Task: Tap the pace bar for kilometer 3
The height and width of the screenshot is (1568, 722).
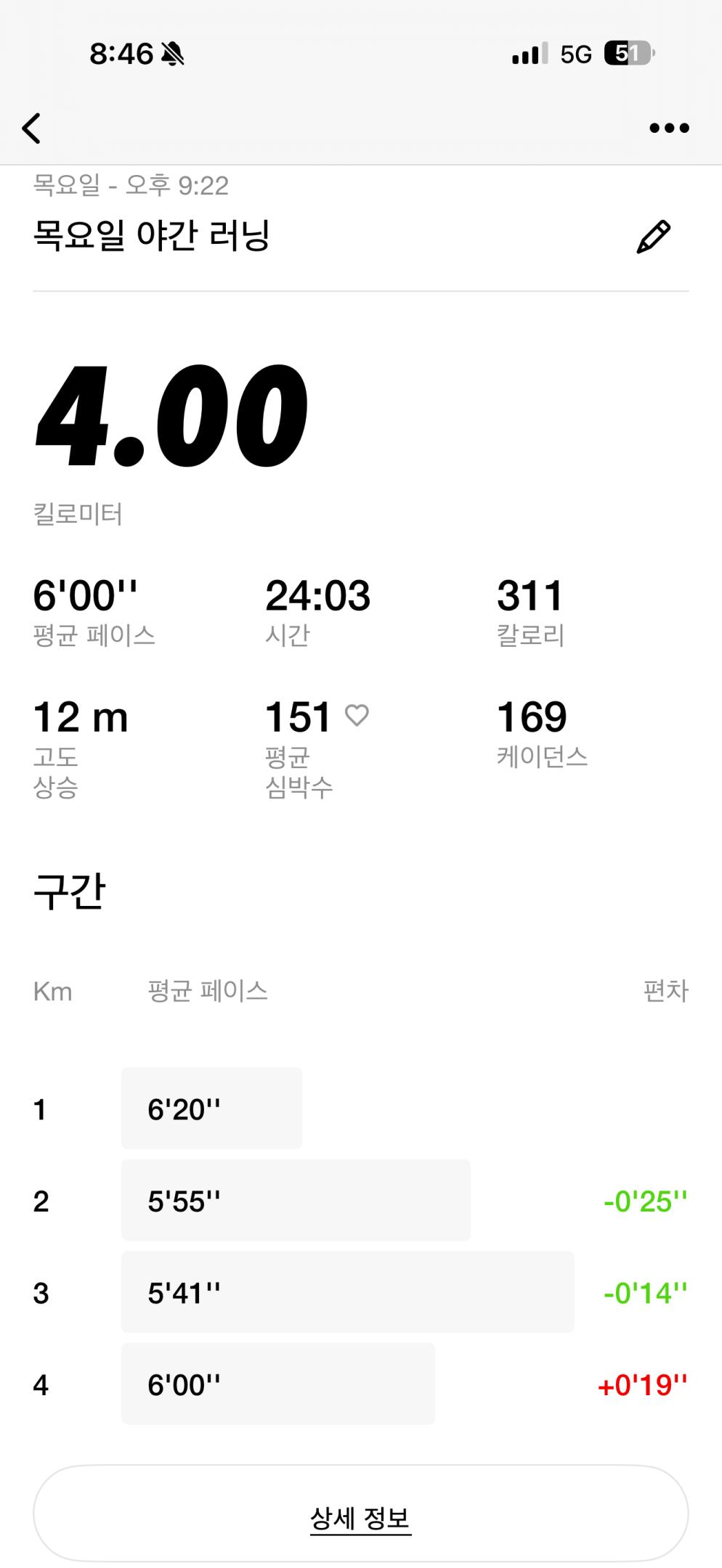Action: pos(347,1292)
